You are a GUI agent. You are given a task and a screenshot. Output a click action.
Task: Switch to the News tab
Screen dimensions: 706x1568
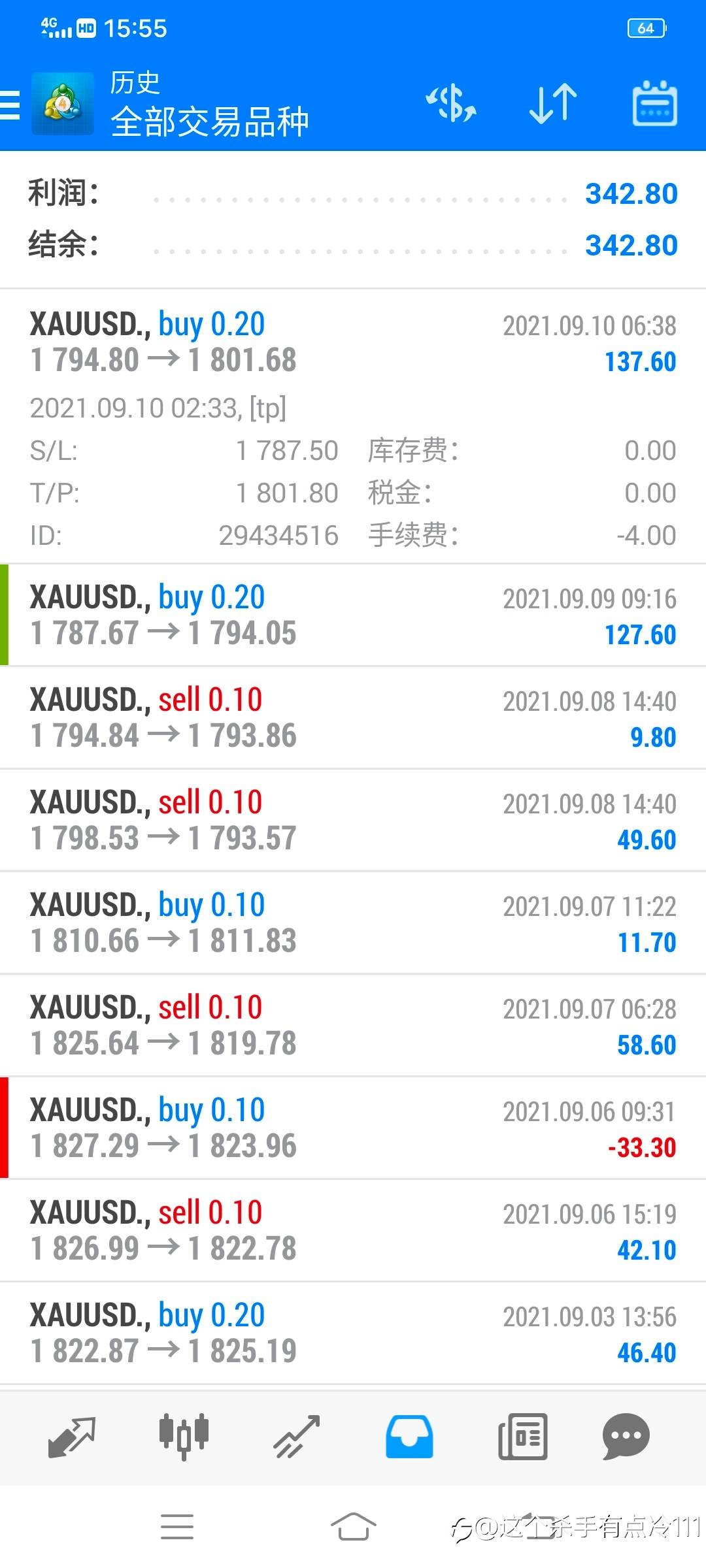pos(522,1437)
